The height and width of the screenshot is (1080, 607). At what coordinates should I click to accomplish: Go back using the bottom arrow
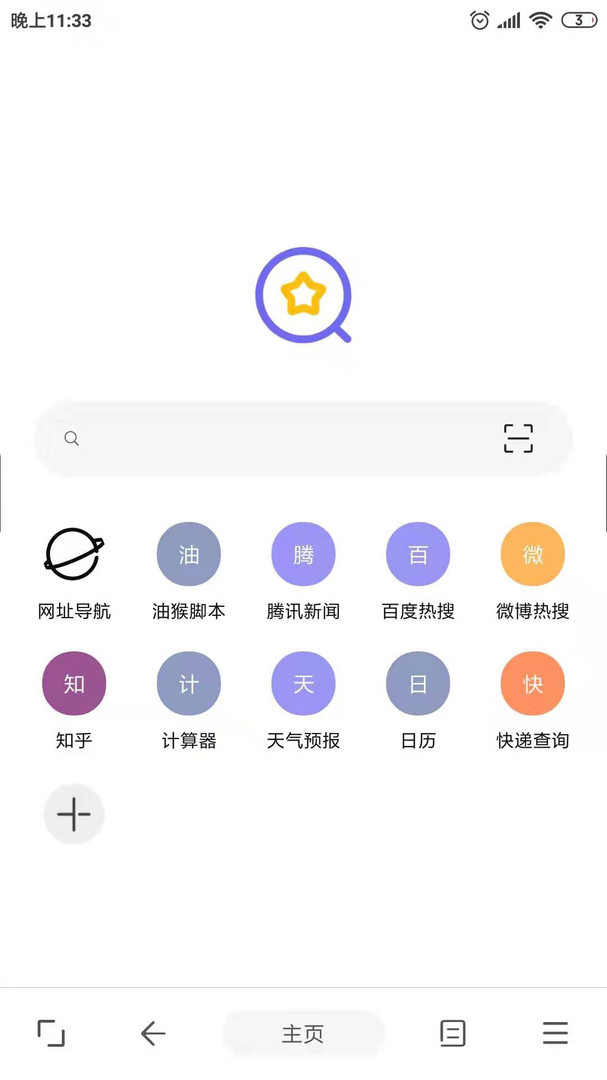(x=153, y=1033)
